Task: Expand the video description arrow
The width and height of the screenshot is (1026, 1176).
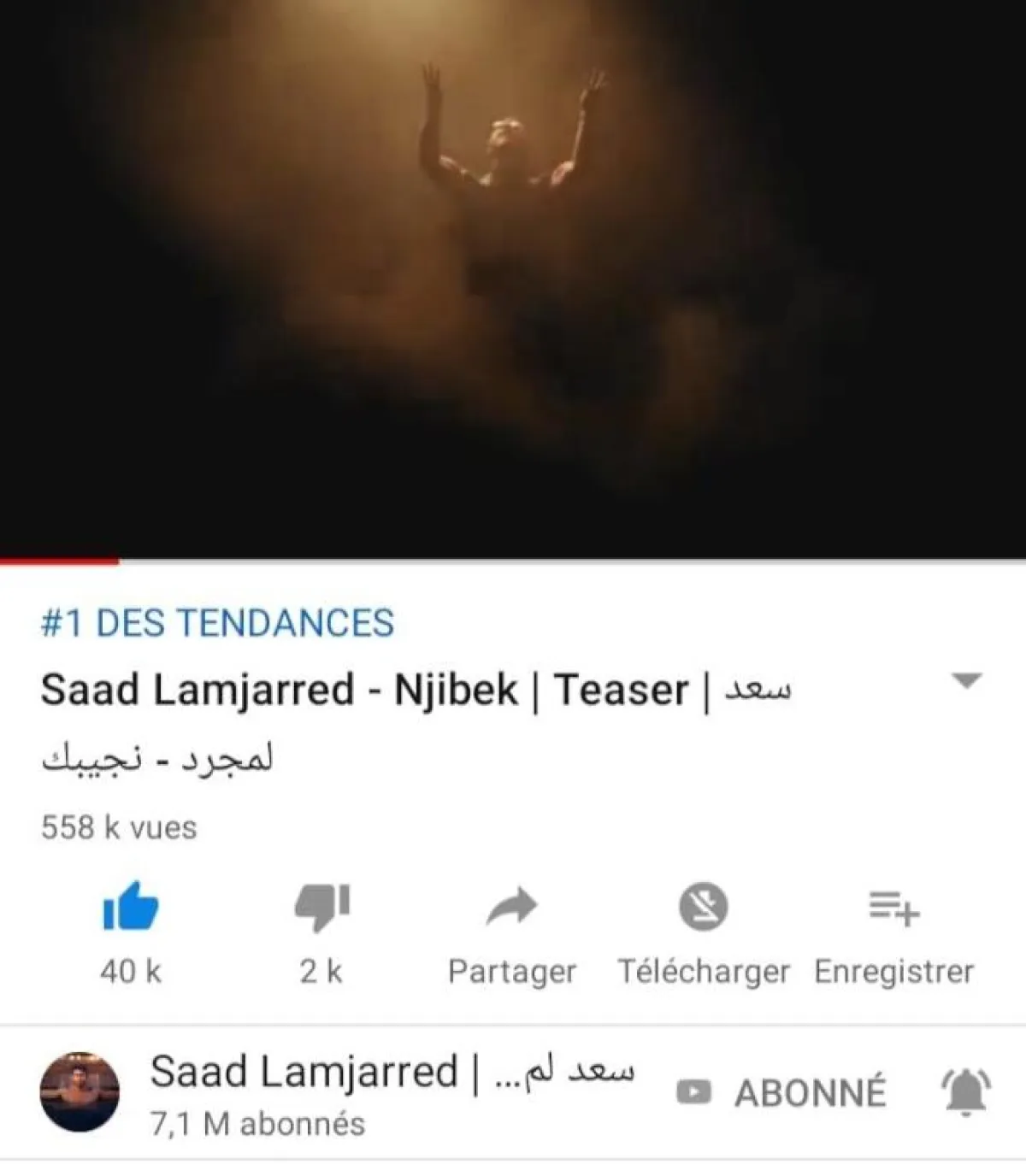Action: pyautogui.click(x=966, y=681)
